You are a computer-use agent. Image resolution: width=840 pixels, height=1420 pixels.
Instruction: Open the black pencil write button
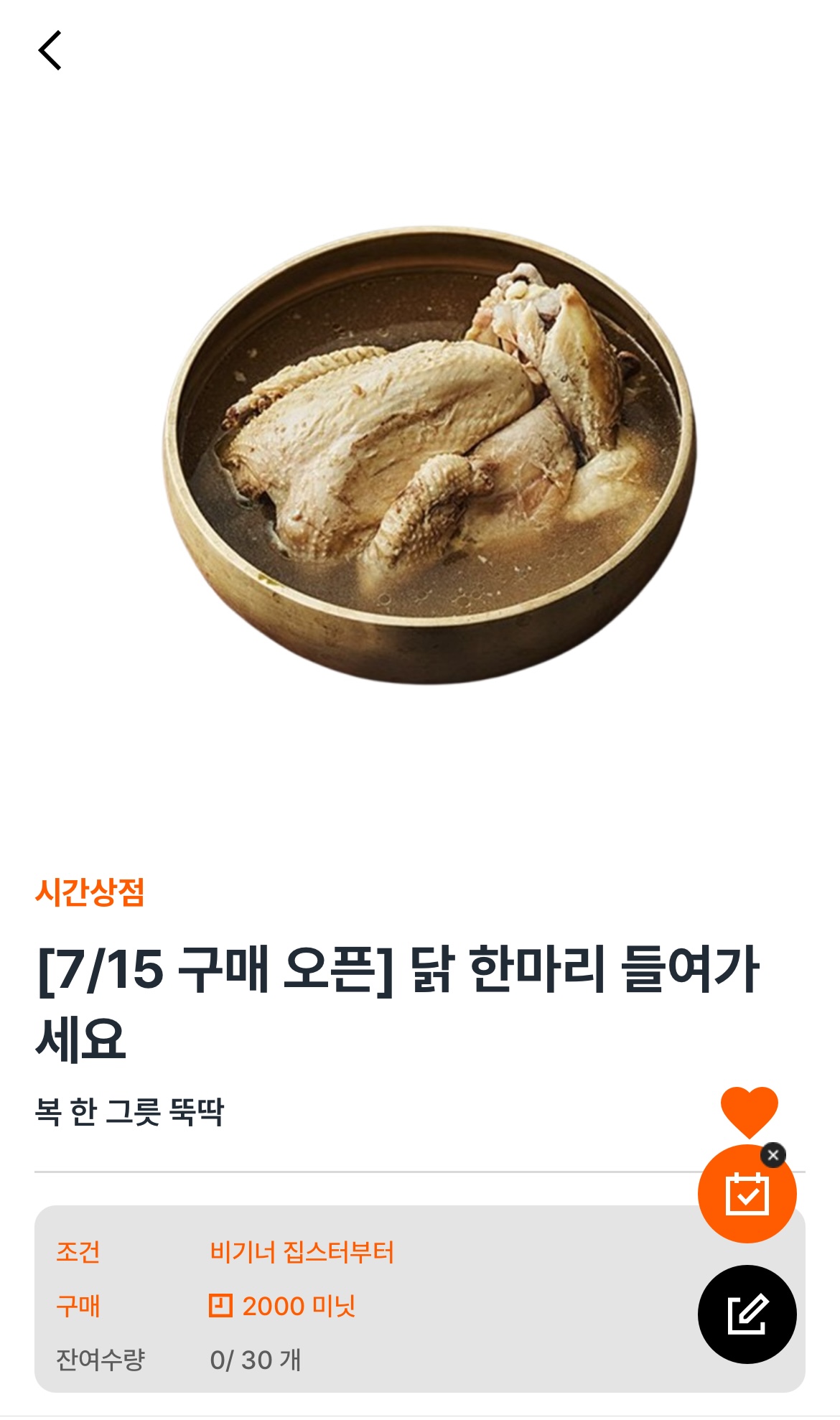[747, 1314]
